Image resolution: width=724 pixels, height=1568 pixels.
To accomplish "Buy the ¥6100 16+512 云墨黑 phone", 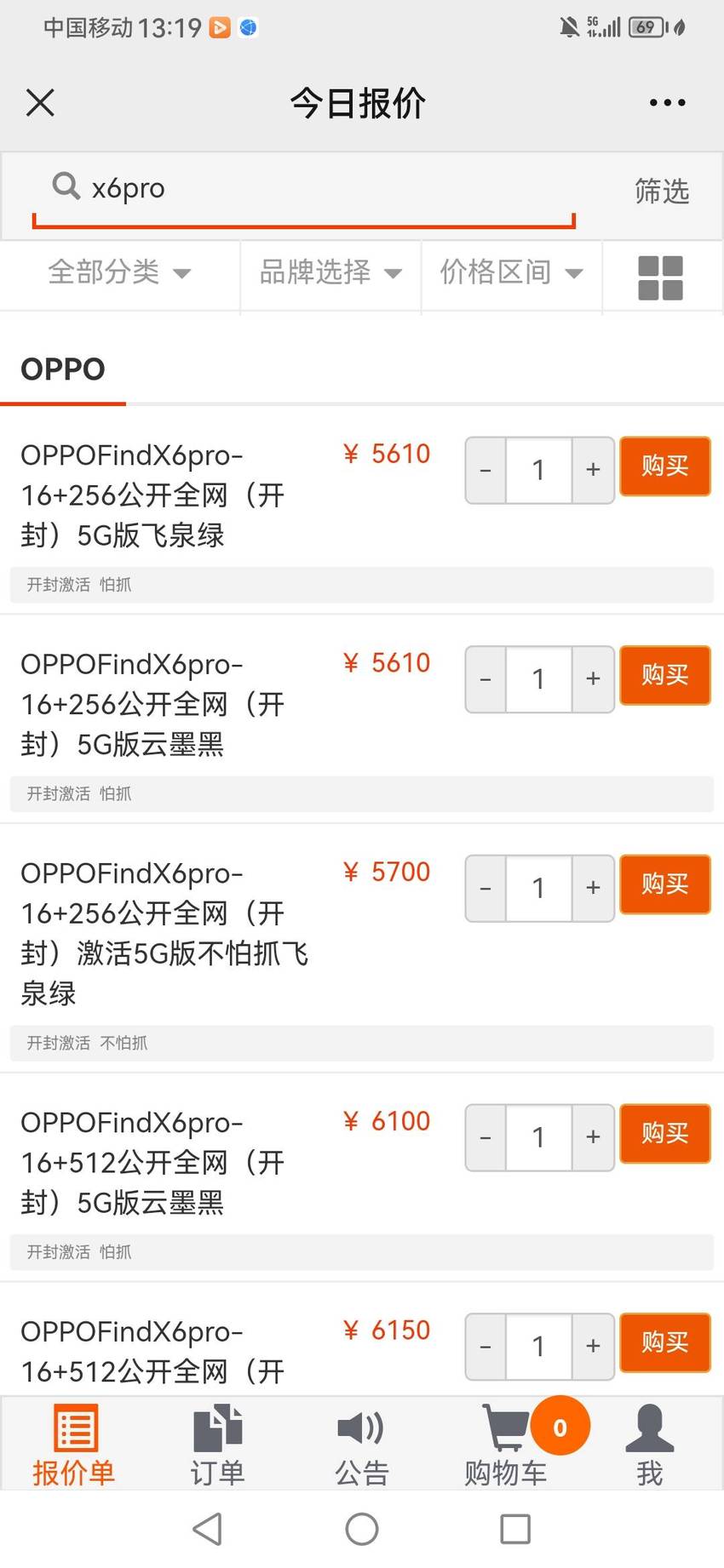I will click(x=664, y=1134).
